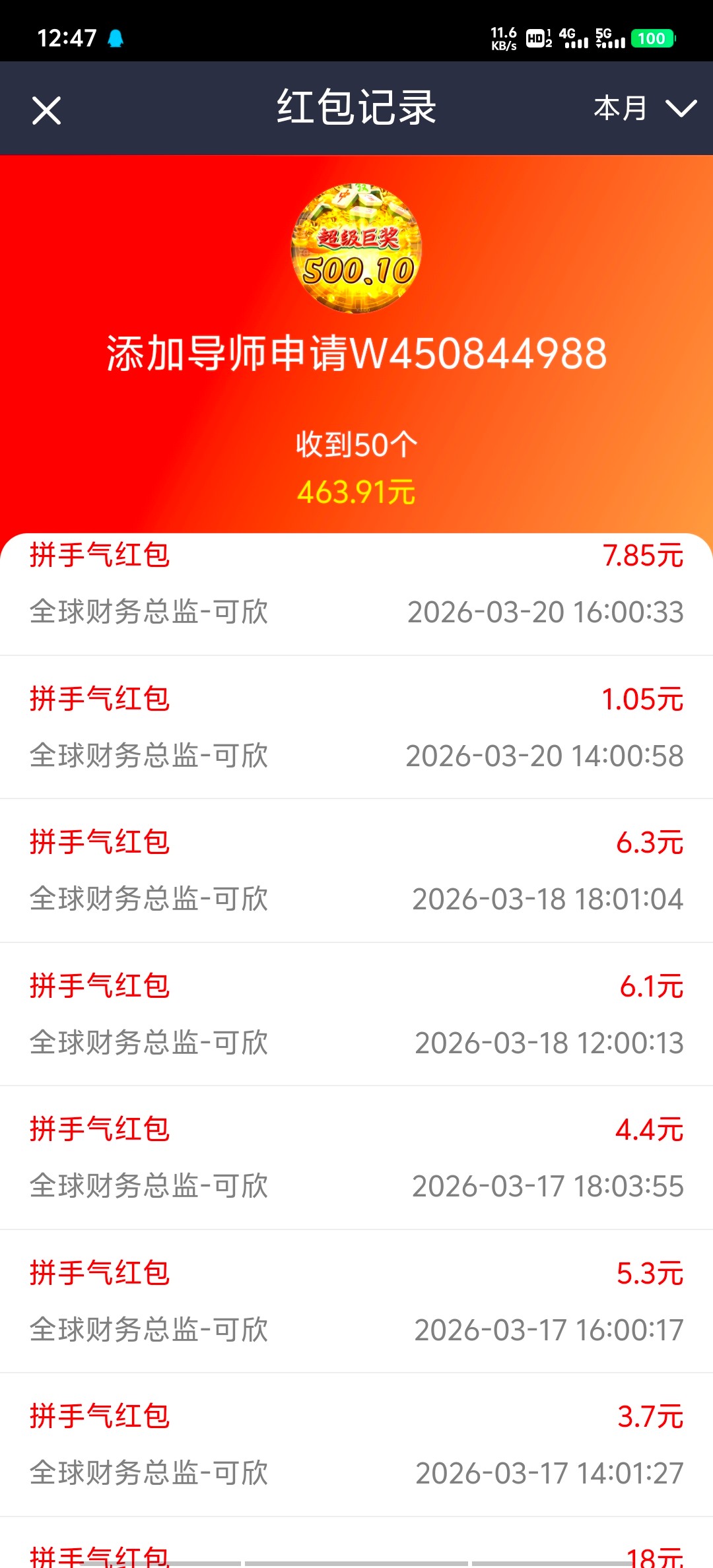Tap the 收到50个 summary text
This screenshot has height=1568, width=713.
point(356,443)
